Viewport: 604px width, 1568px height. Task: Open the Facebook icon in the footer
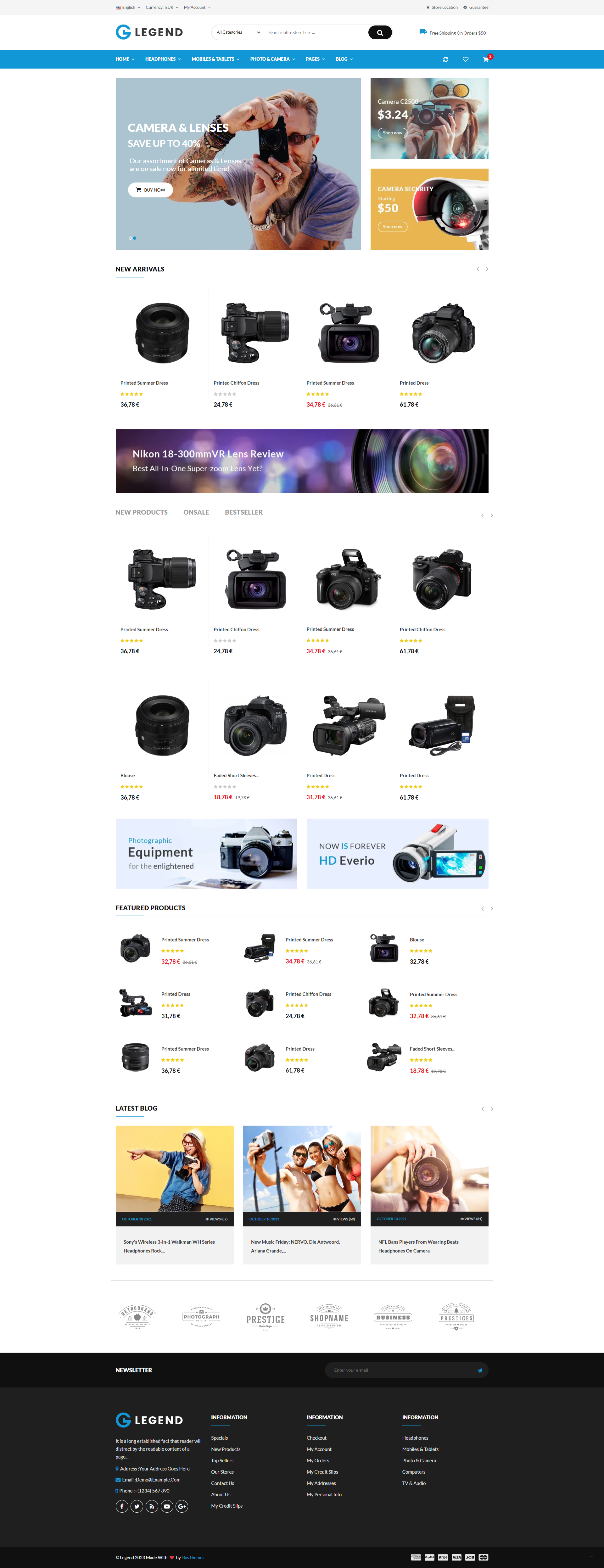coord(122,1506)
